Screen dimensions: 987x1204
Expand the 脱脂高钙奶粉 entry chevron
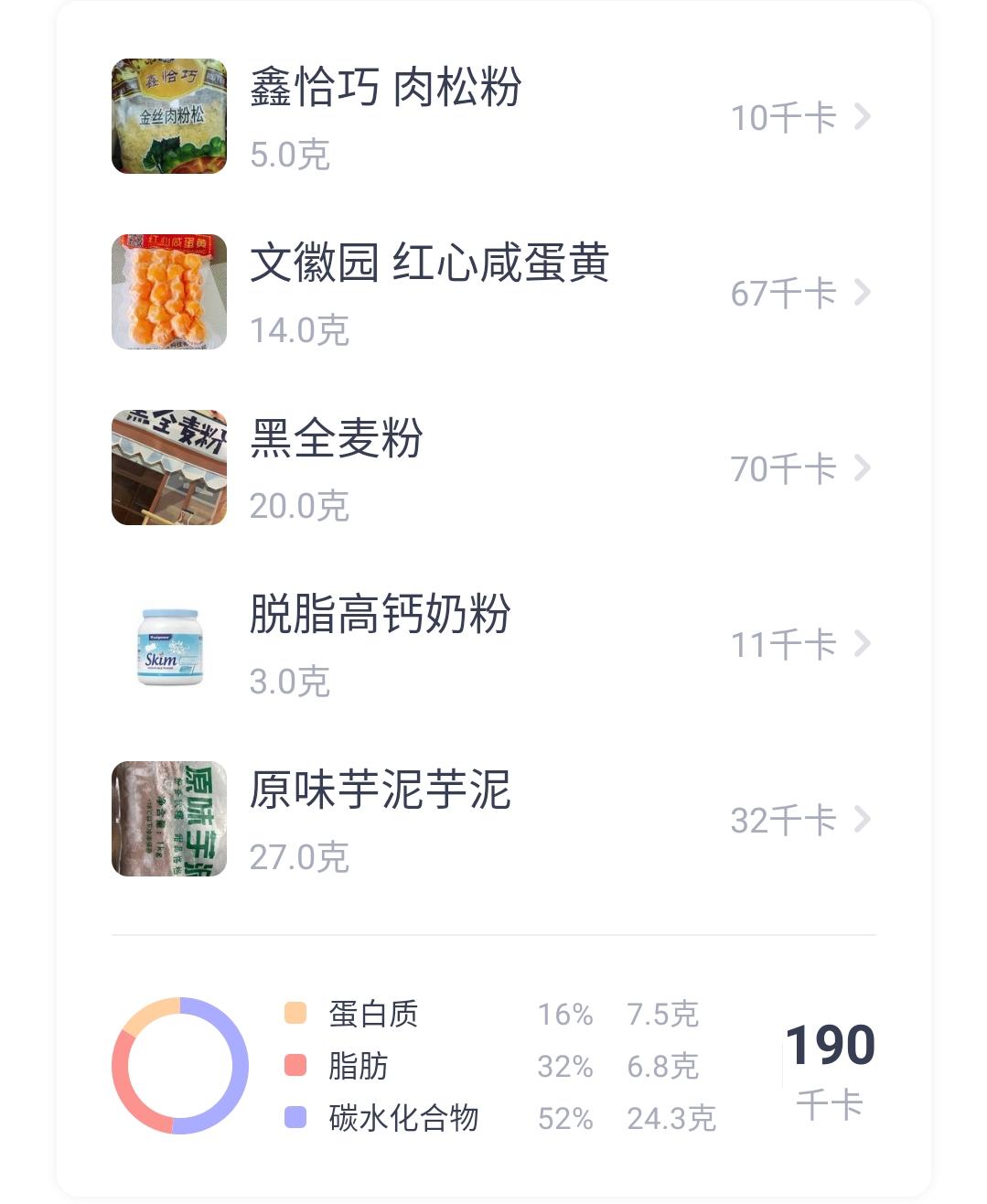point(861,644)
